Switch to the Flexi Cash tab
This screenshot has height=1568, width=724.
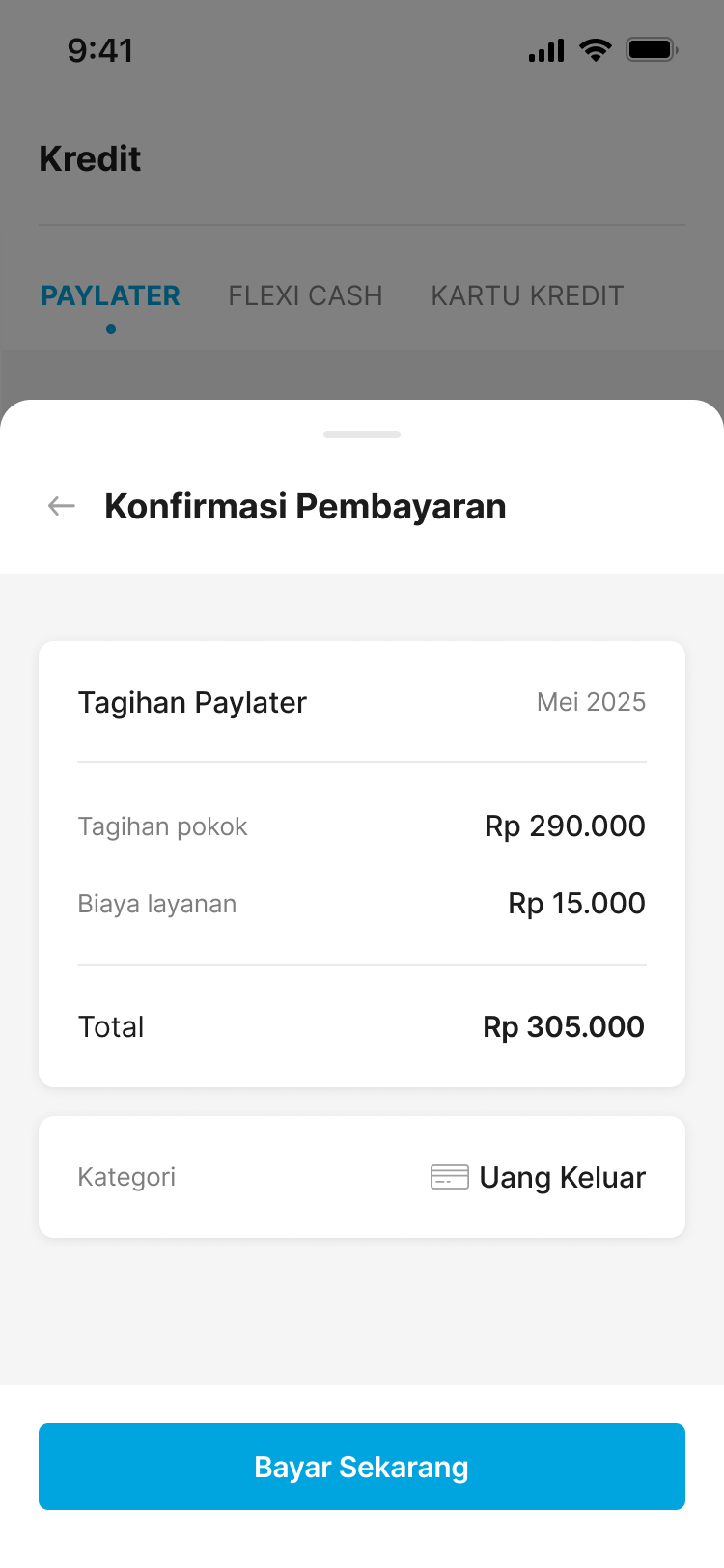305,295
